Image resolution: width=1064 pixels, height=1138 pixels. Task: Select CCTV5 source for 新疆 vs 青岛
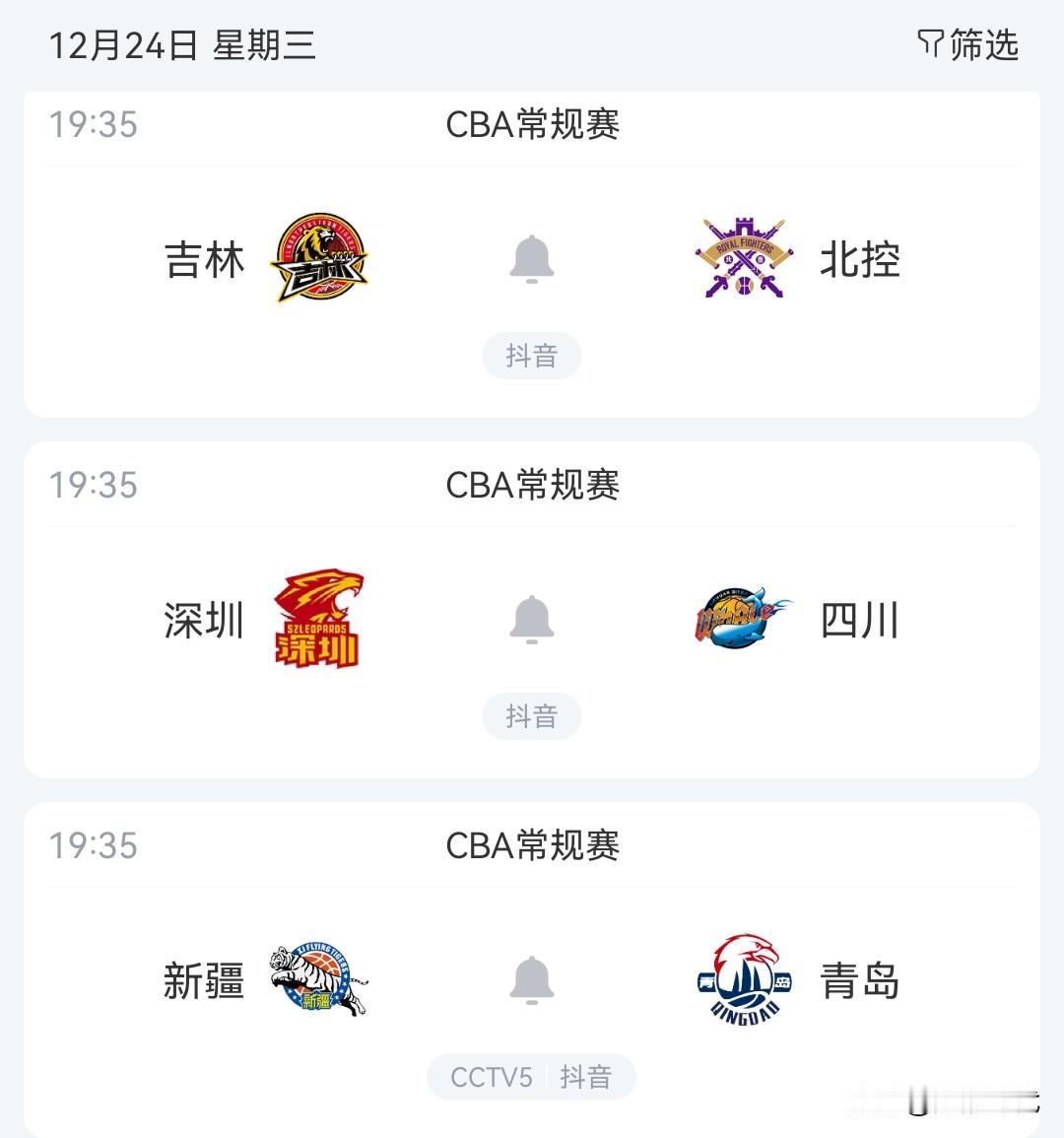tap(492, 1077)
